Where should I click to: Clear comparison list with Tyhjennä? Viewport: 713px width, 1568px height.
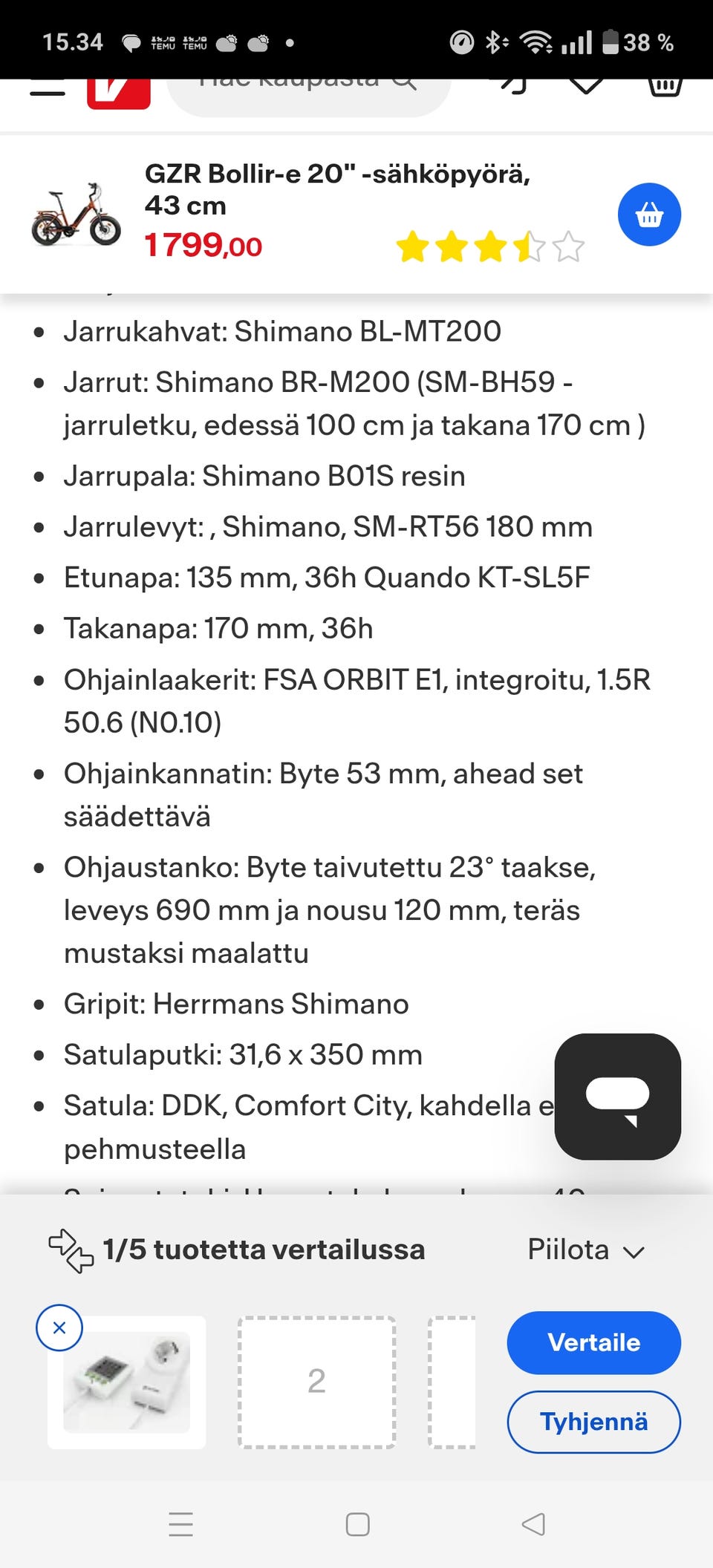click(x=593, y=1422)
